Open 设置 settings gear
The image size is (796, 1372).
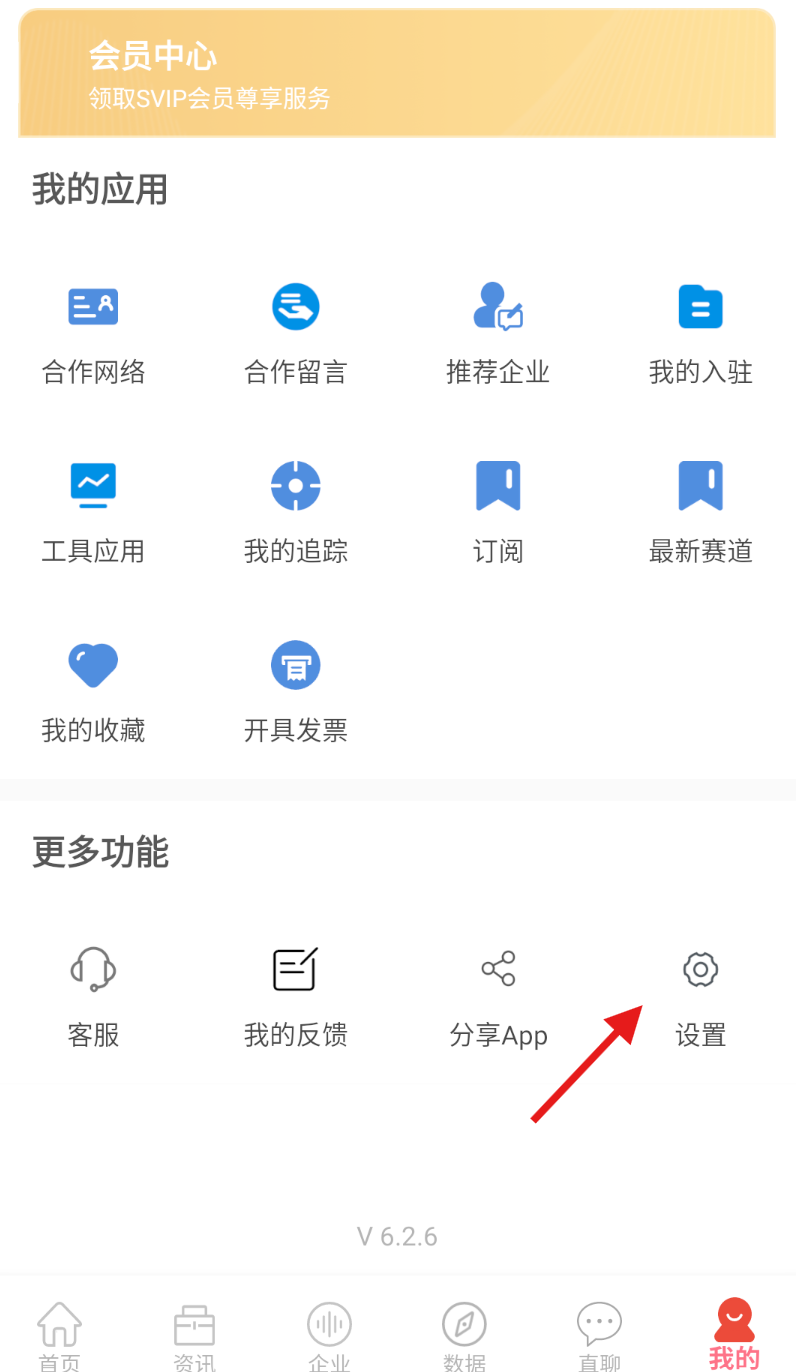[x=699, y=995]
